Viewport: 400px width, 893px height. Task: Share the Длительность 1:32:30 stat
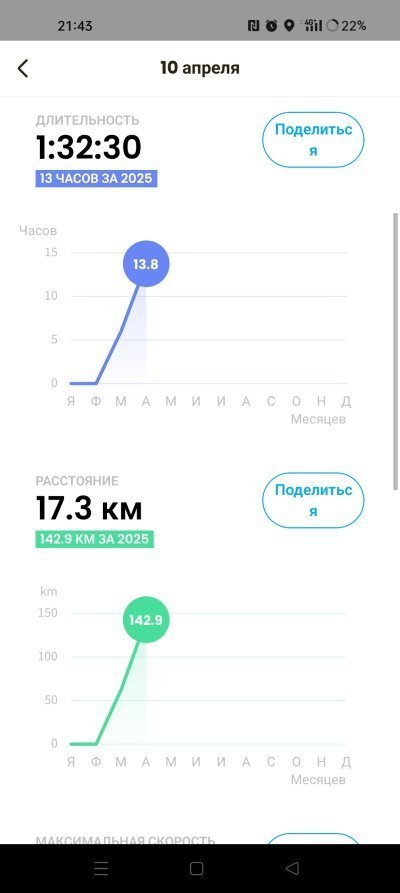click(x=313, y=140)
